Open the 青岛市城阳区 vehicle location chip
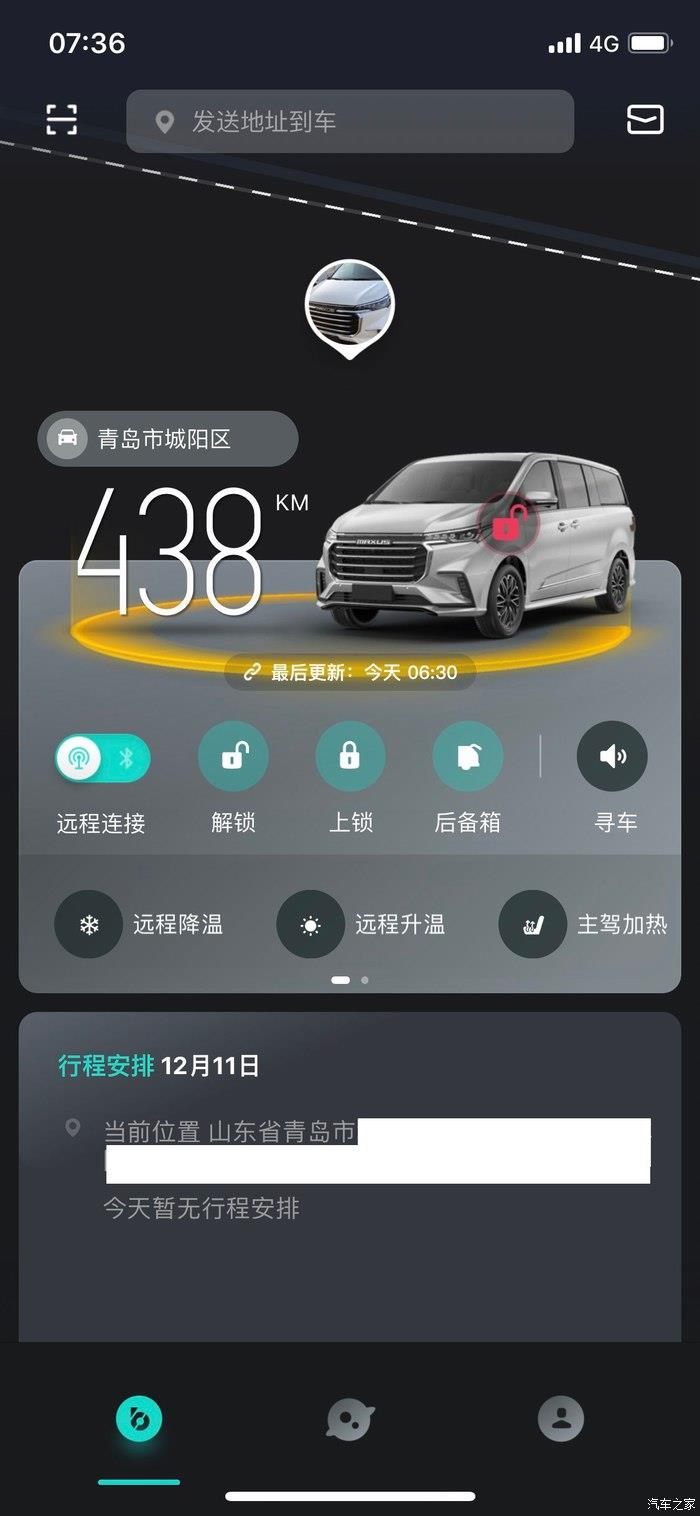 pyautogui.click(x=168, y=438)
